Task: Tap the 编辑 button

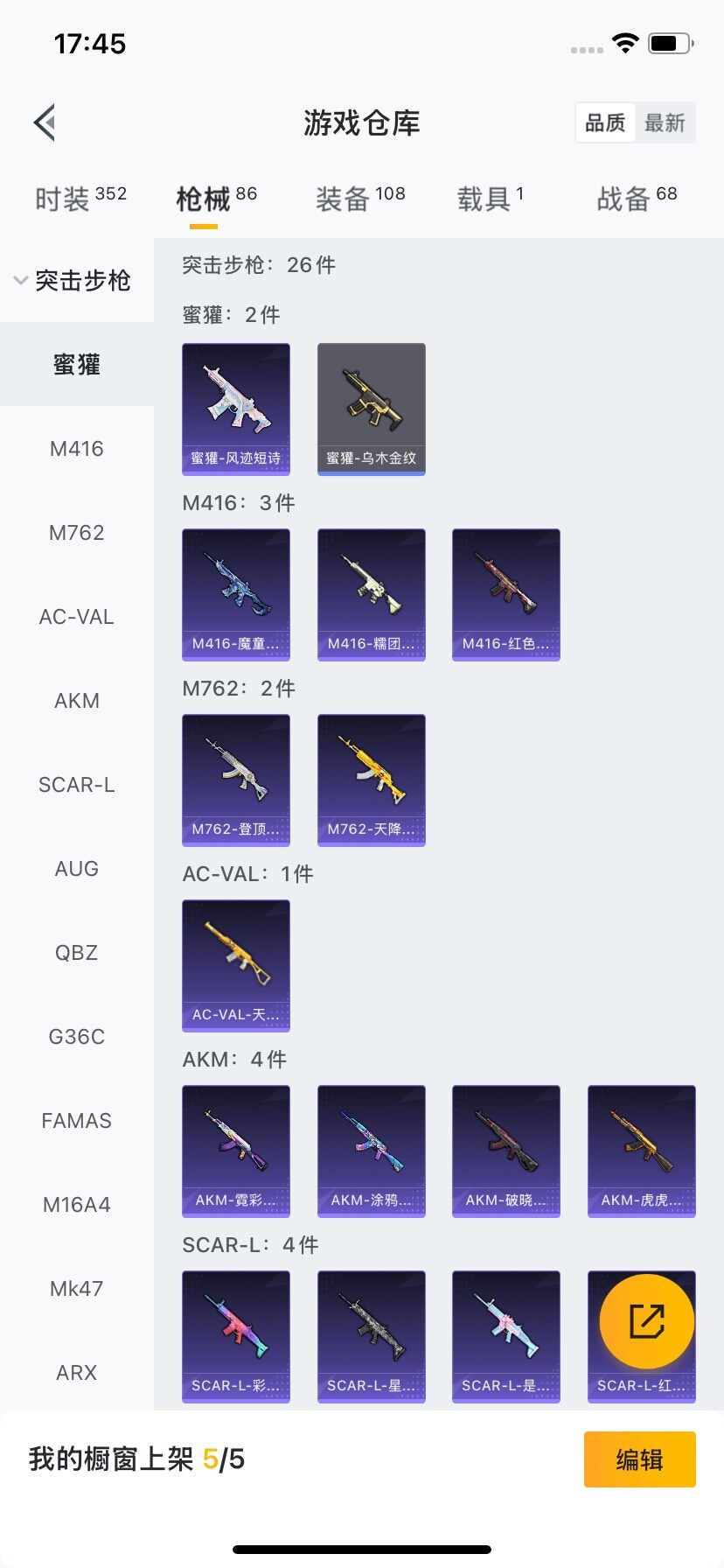Action: [639, 1459]
